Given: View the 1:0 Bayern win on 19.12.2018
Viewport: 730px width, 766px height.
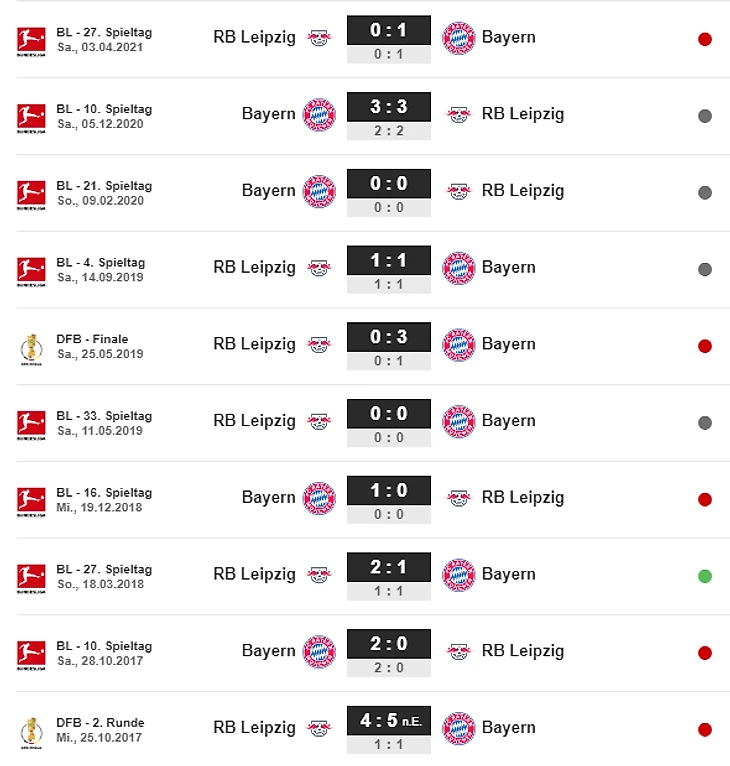Looking at the screenshot, I should (388, 491).
